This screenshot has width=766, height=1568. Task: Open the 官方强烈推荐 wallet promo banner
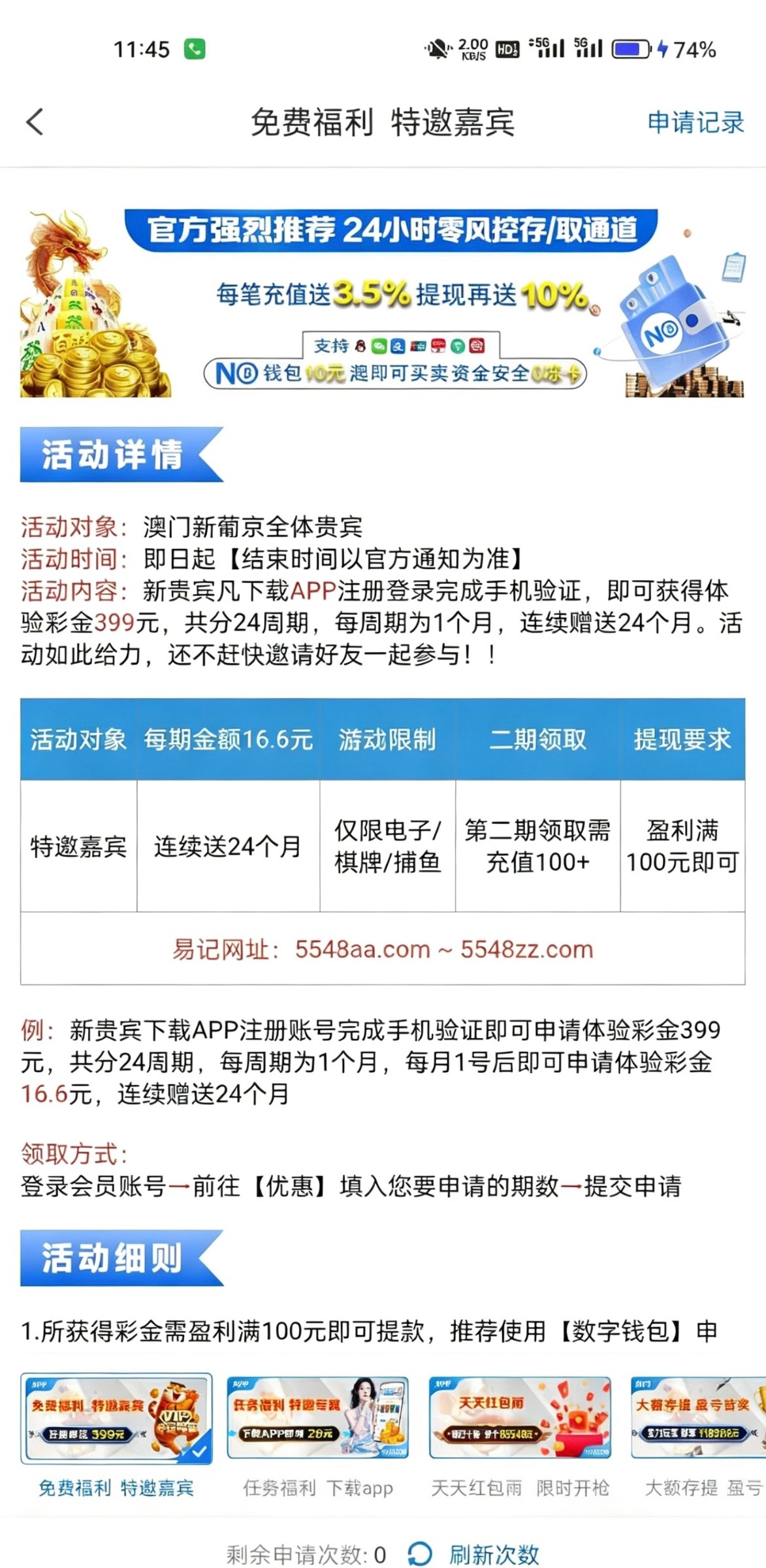point(383,303)
